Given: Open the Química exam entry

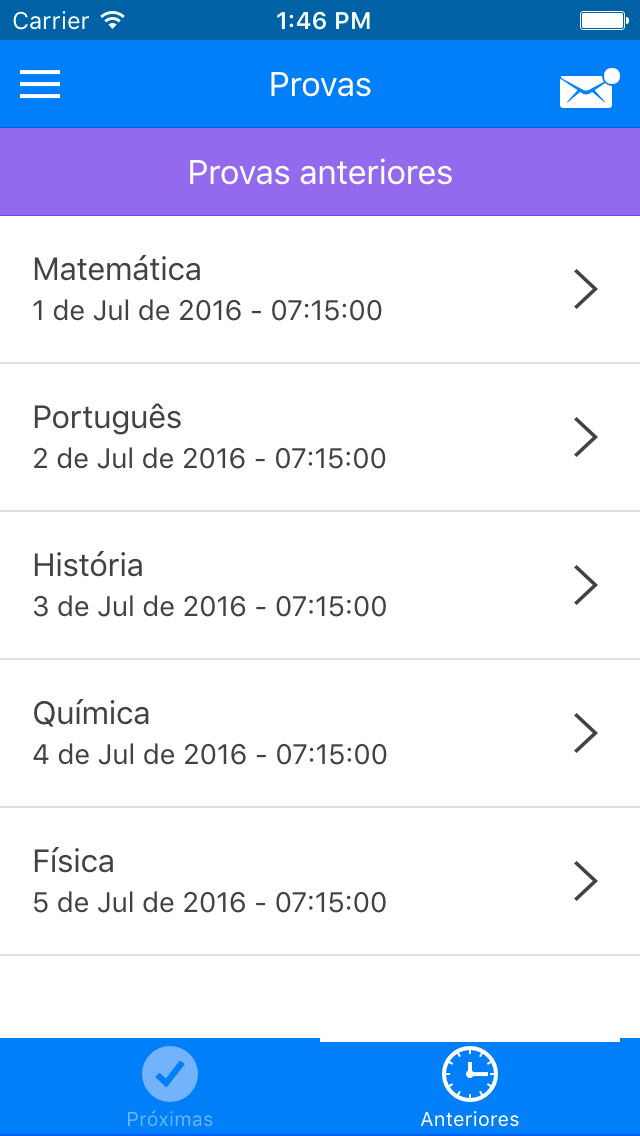Looking at the screenshot, I should pyautogui.click(x=320, y=733).
